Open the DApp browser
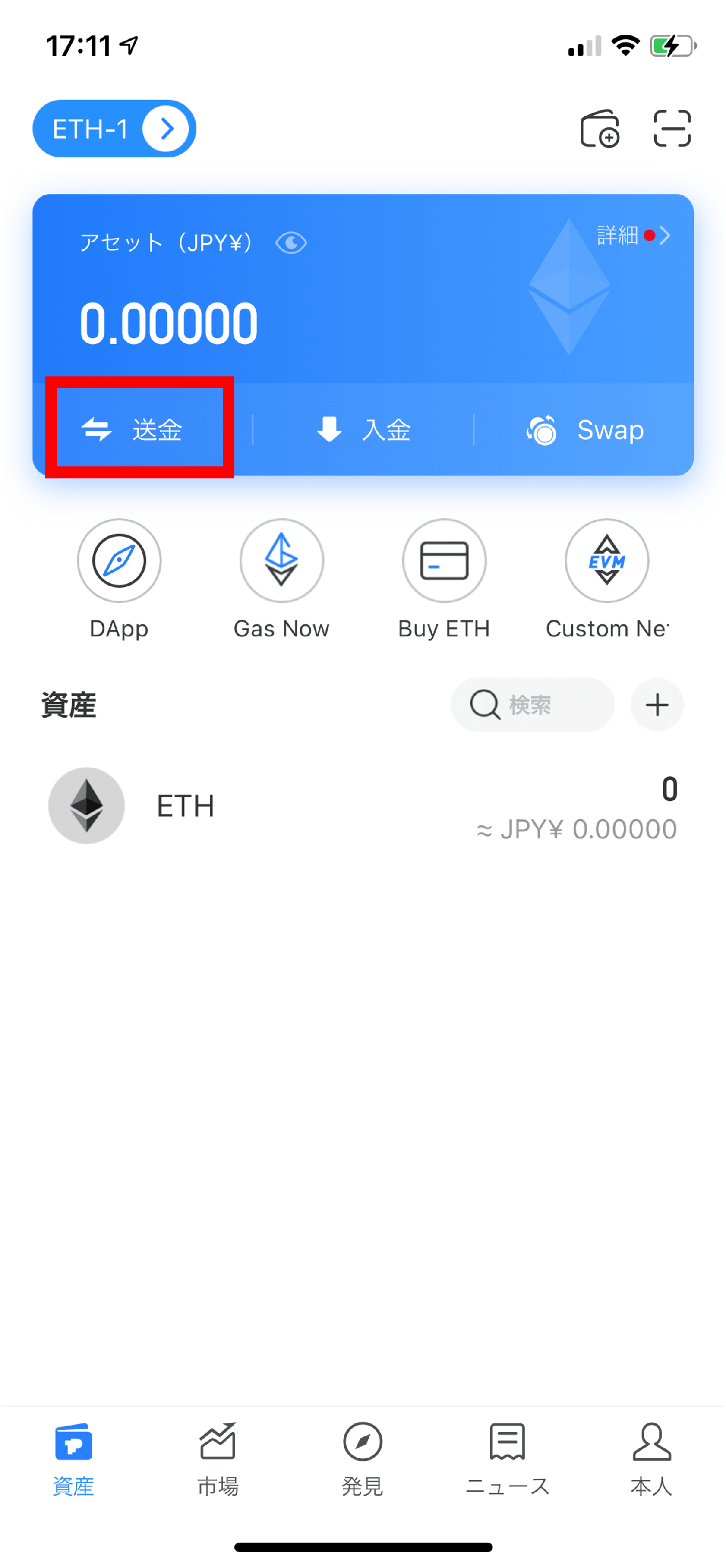 click(x=119, y=560)
